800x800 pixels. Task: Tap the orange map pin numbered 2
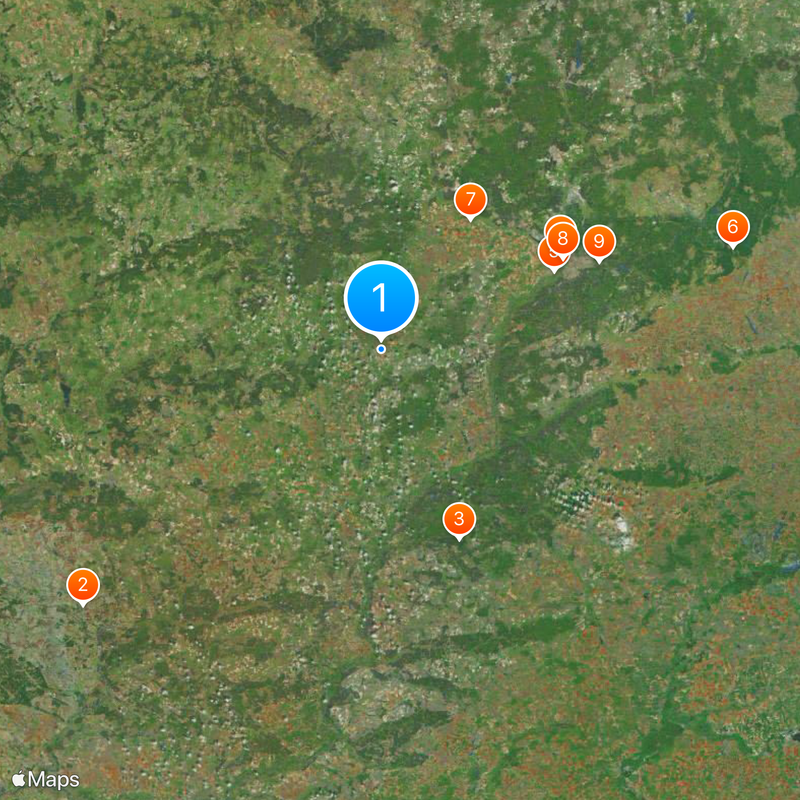click(83, 585)
